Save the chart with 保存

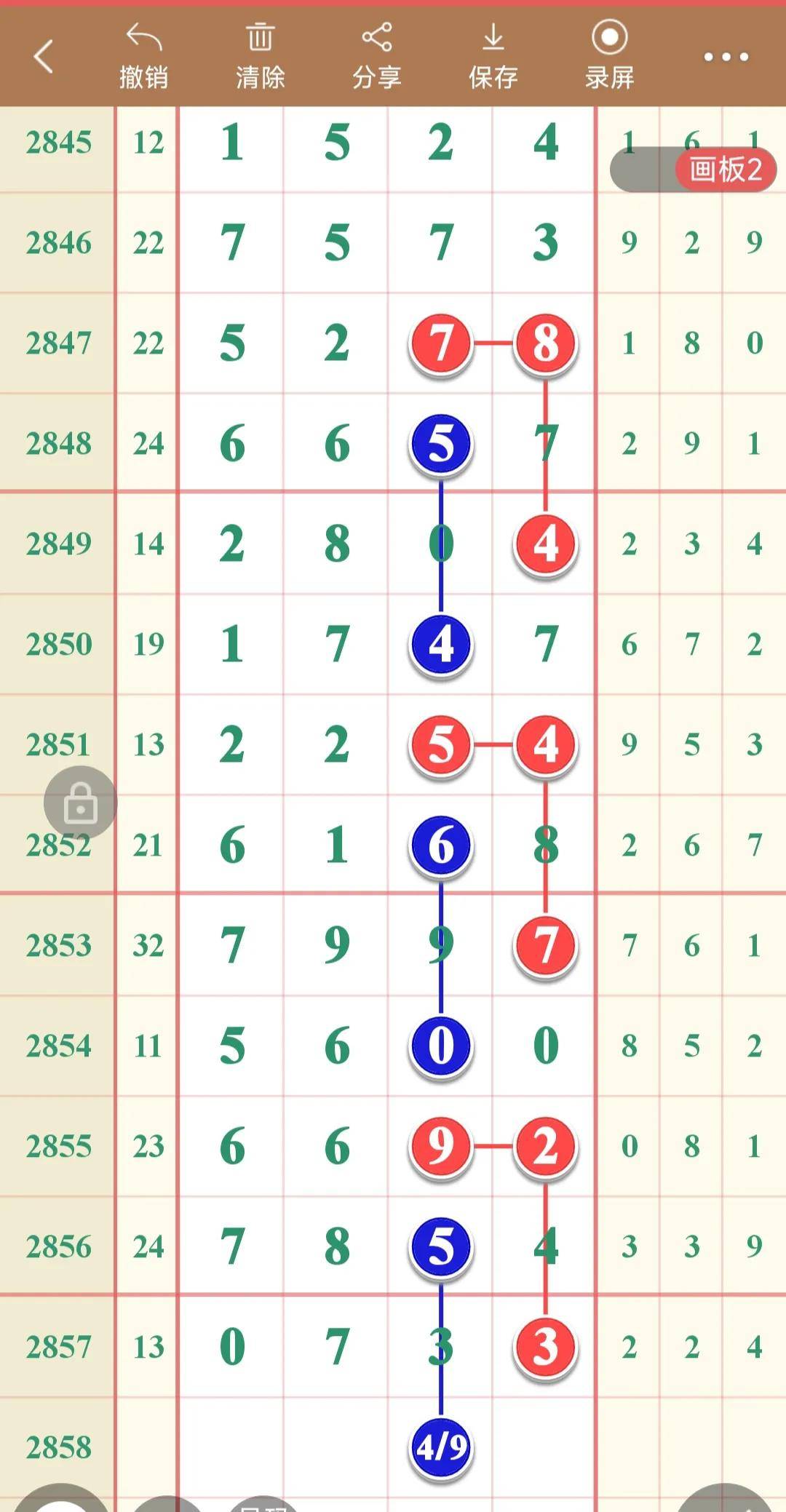(x=493, y=57)
